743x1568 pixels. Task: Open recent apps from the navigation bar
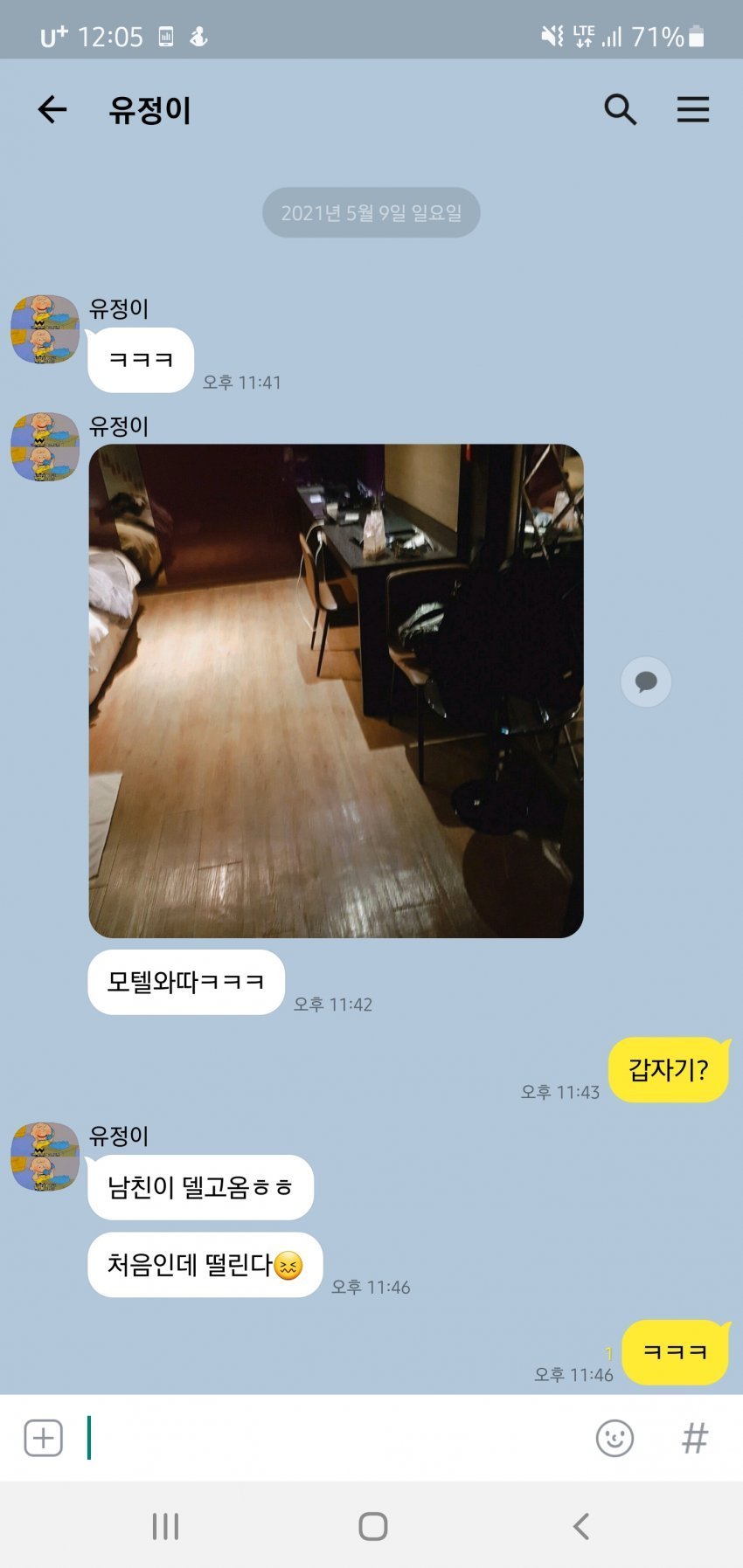coord(165,1526)
